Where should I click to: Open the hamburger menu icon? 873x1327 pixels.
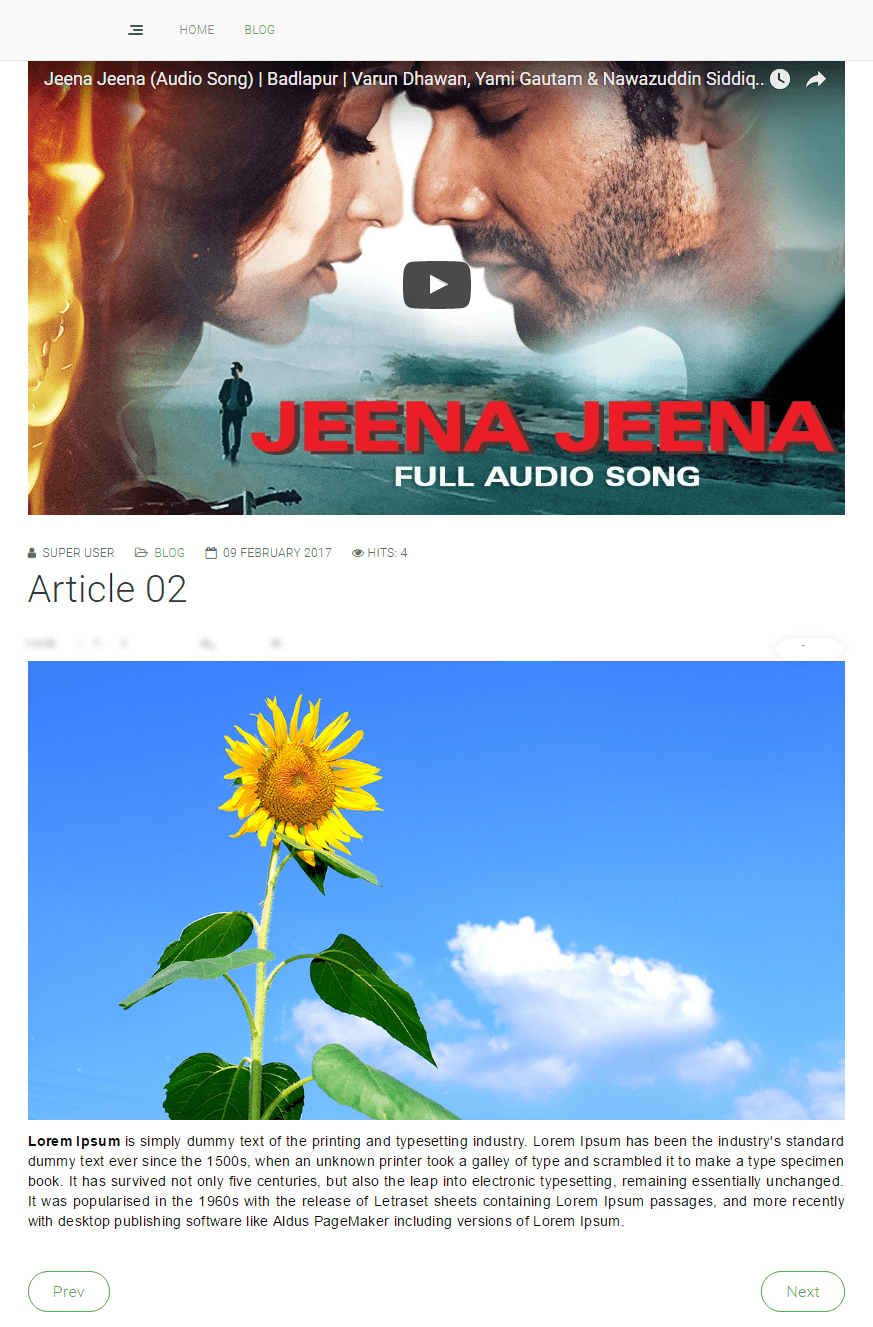coord(136,30)
